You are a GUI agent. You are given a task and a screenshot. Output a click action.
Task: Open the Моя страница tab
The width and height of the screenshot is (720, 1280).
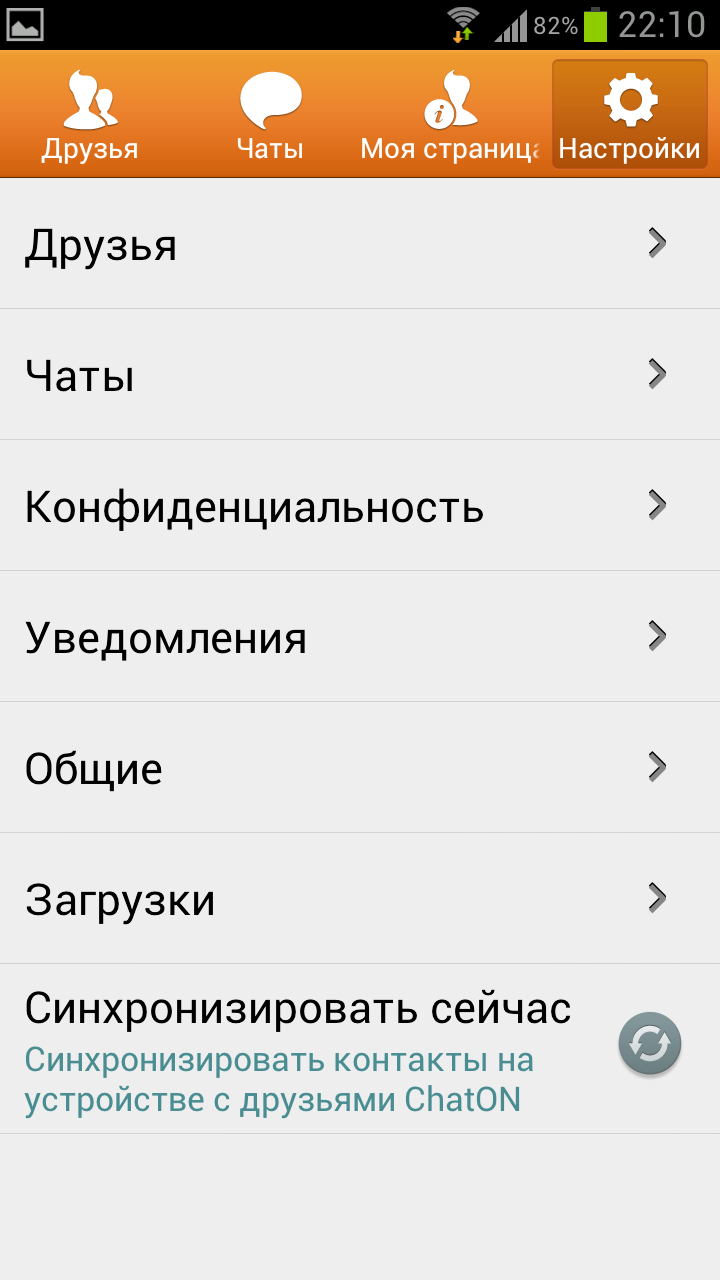450,115
